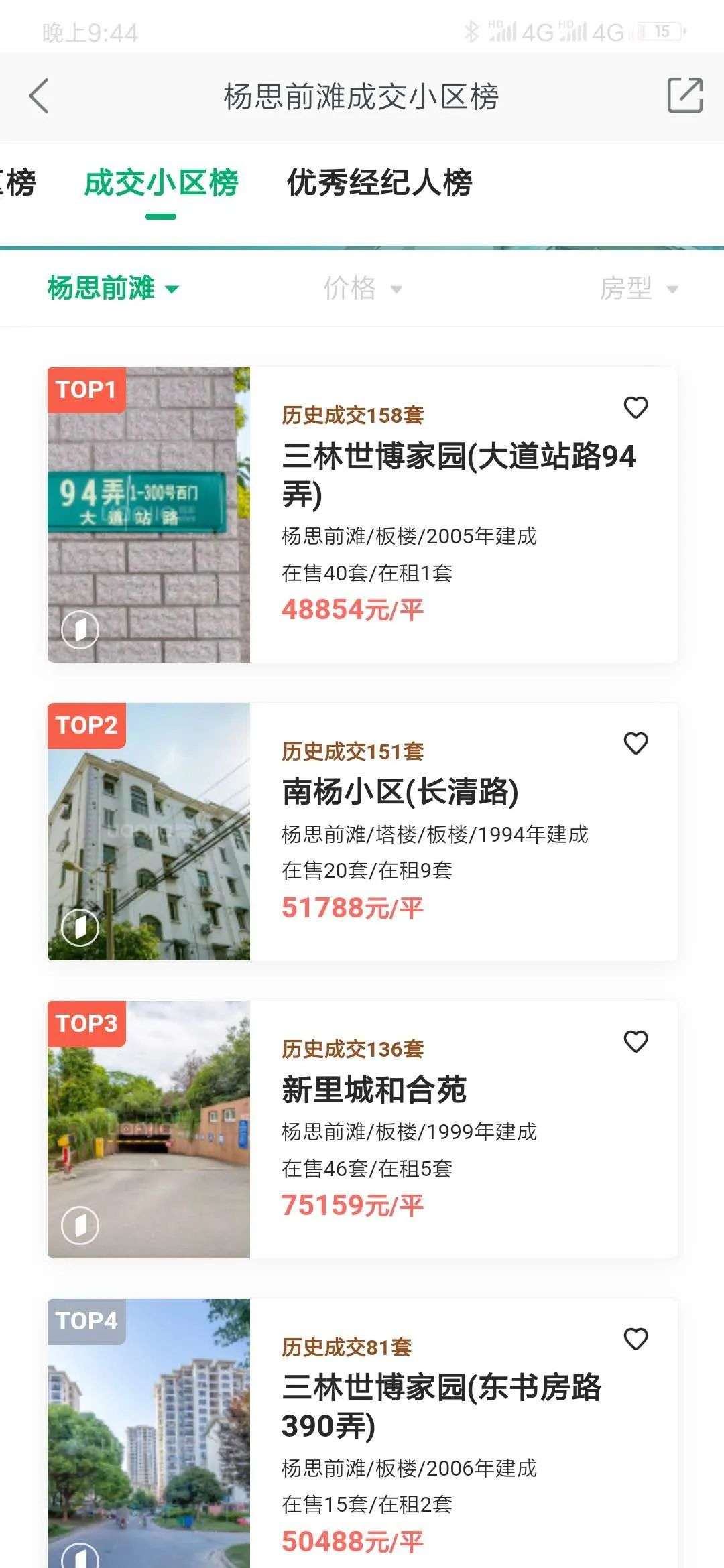724x1568 pixels.
Task: Favorite 三林世博家园(大道站路94弄) with the heart
Action: click(636, 407)
